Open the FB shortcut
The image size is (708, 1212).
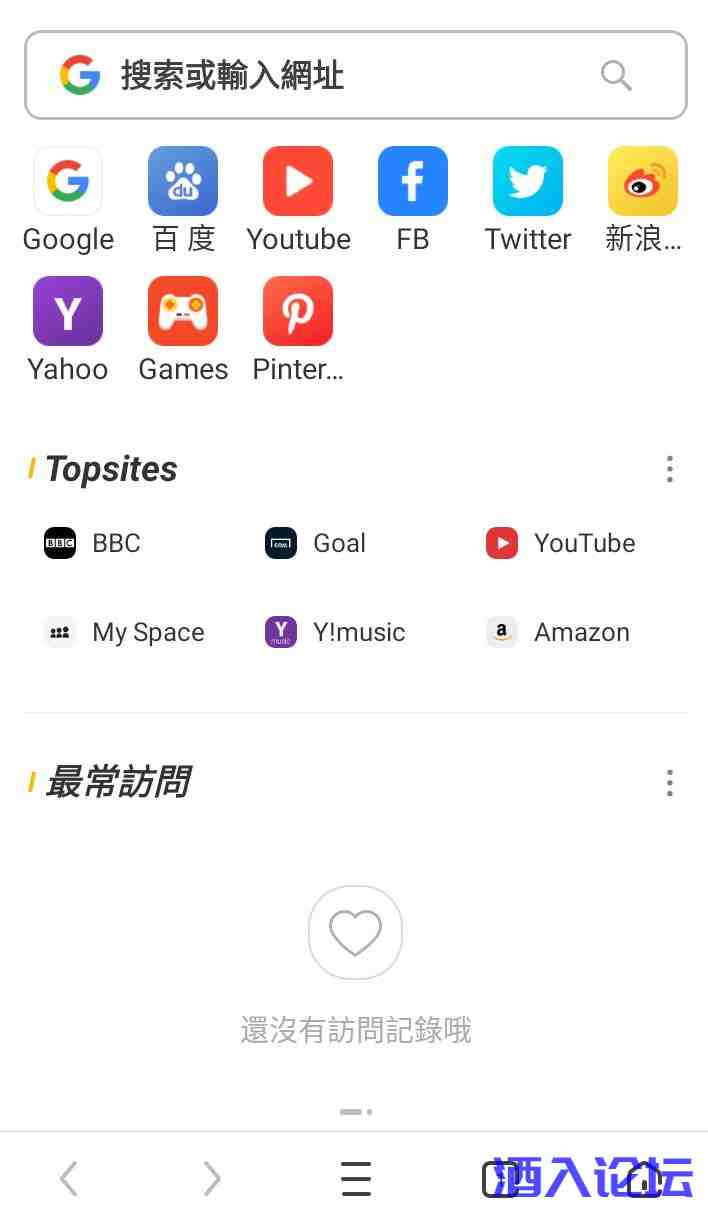tap(413, 182)
